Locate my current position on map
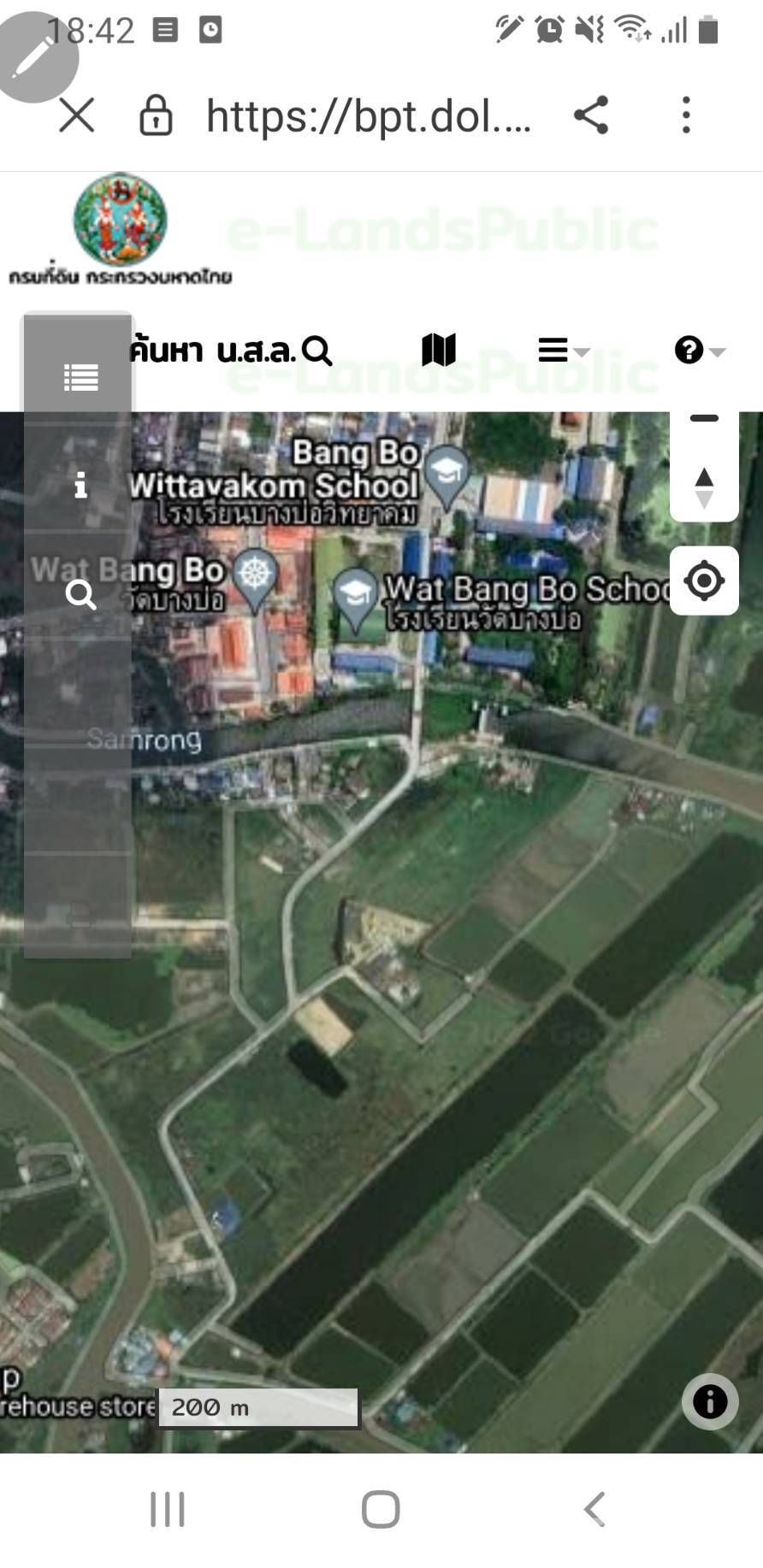 [x=704, y=581]
